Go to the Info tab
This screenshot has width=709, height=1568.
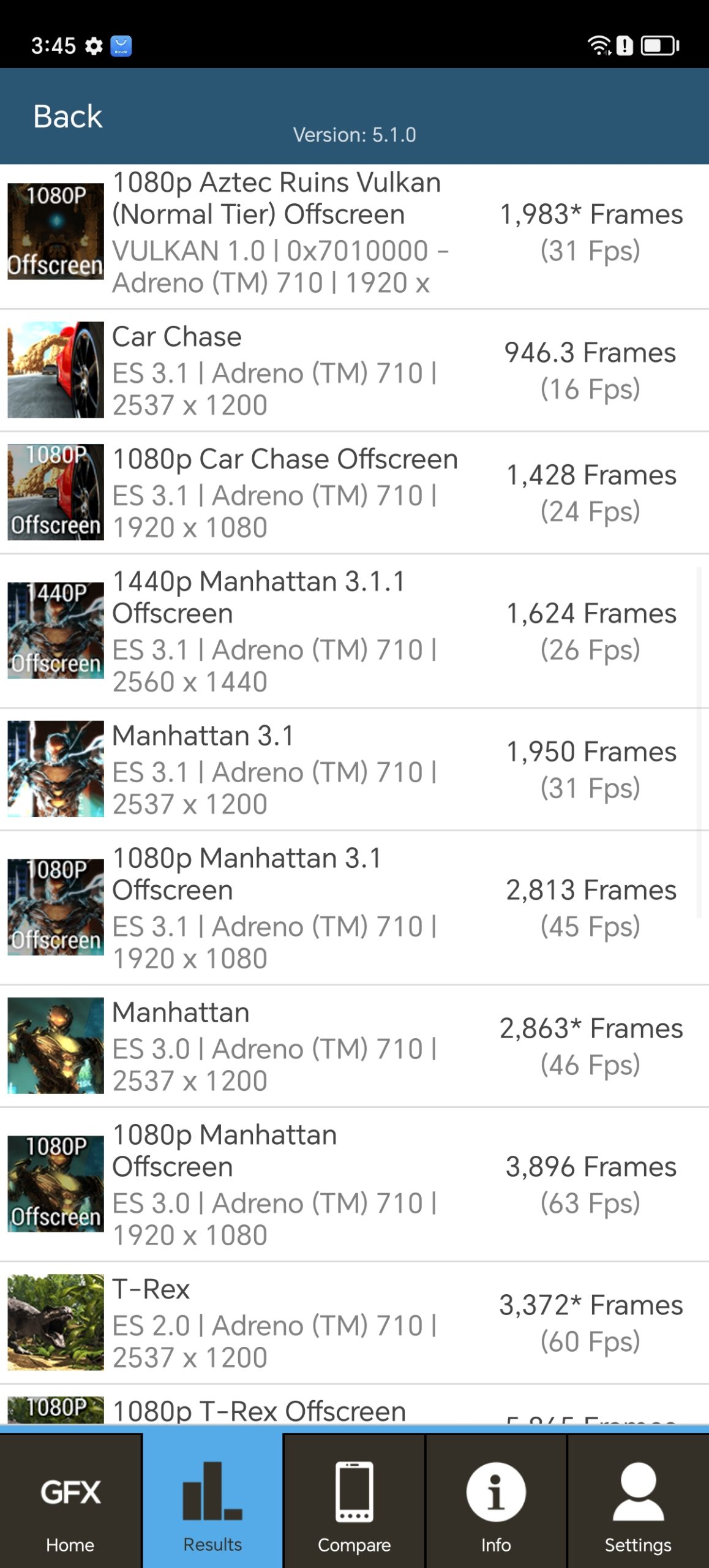(x=496, y=1501)
